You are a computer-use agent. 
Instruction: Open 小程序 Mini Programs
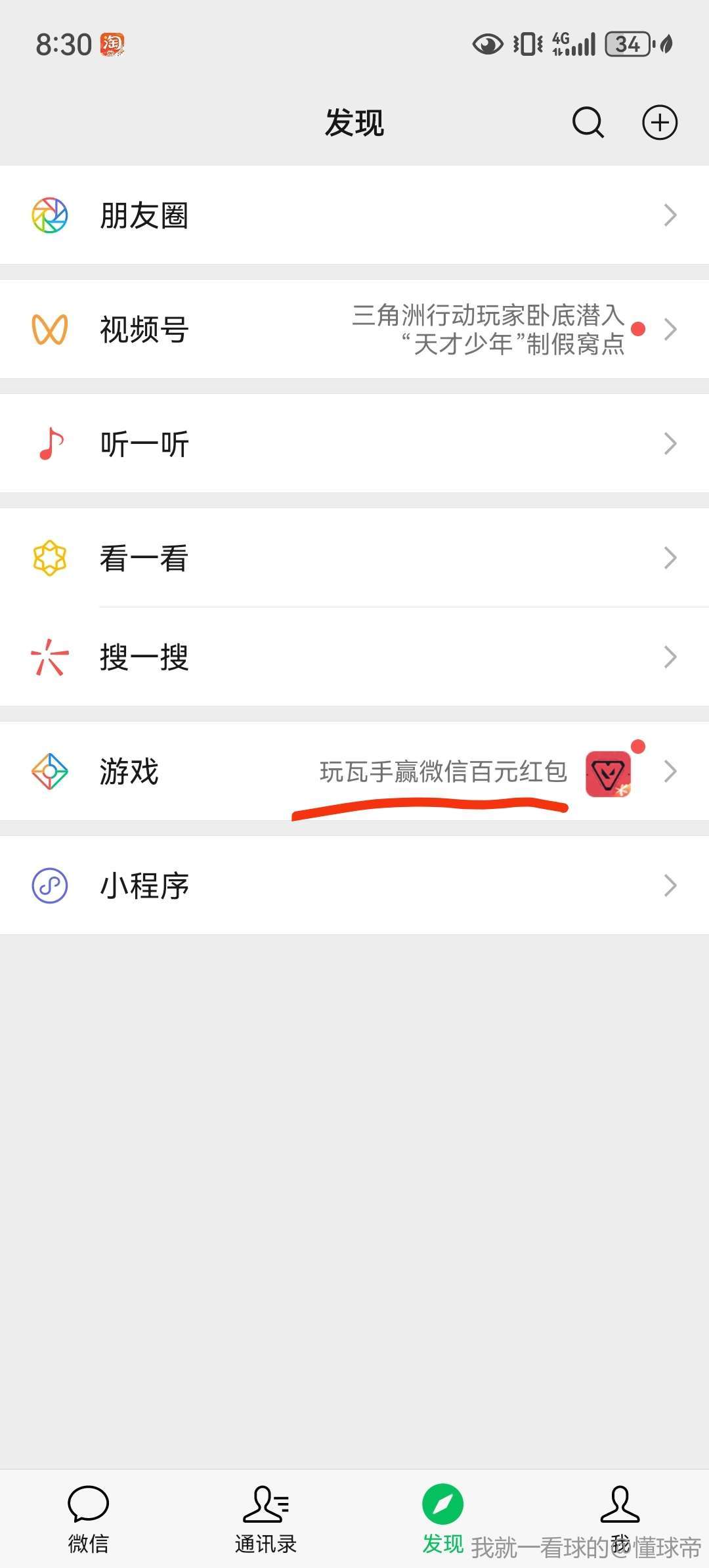[x=354, y=885]
